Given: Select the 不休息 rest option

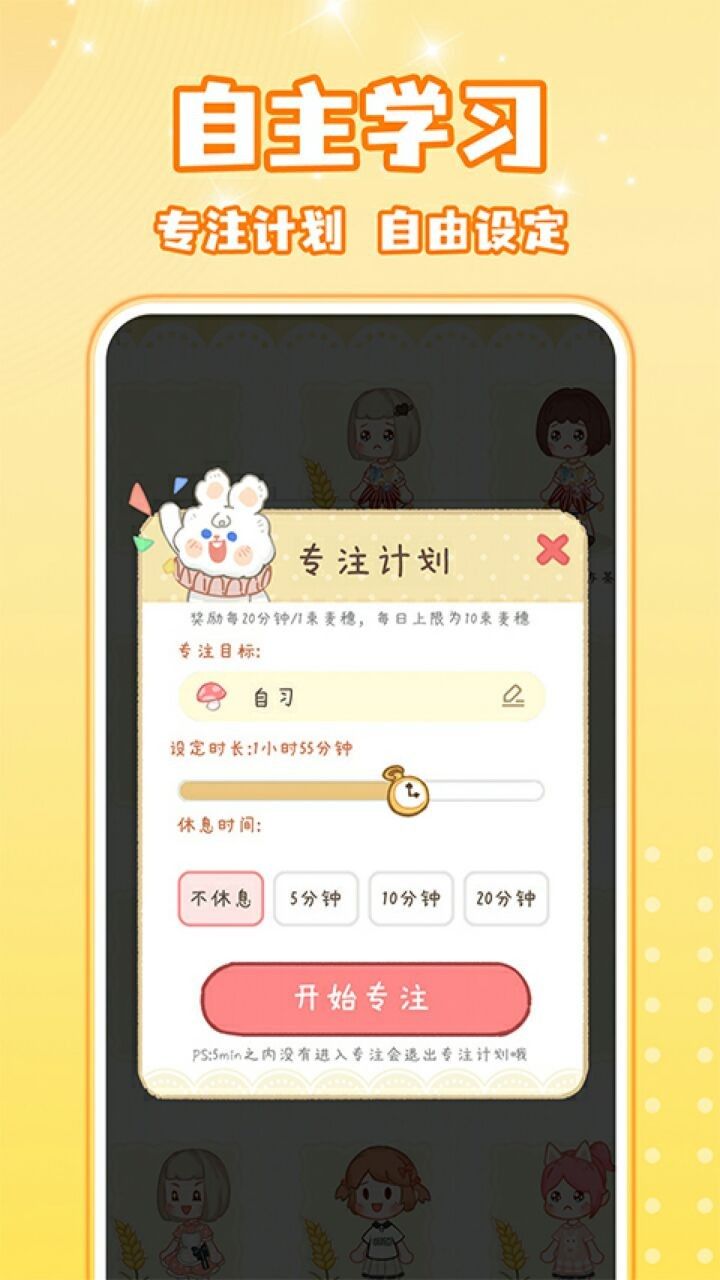Looking at the screenshot, I should tap(222, 897).
